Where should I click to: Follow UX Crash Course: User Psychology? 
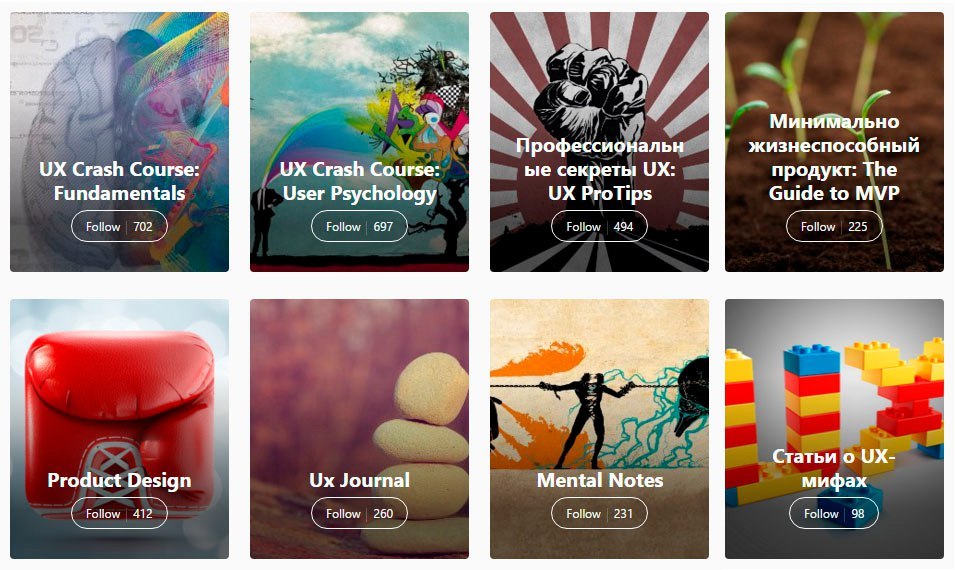click(343, 227)
